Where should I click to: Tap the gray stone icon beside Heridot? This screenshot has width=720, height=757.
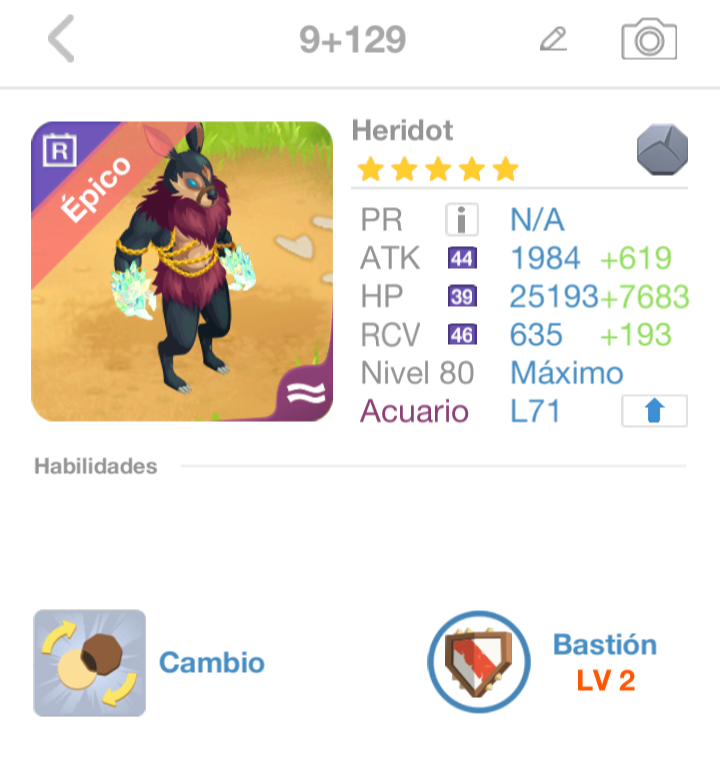(x=662, y=151)
